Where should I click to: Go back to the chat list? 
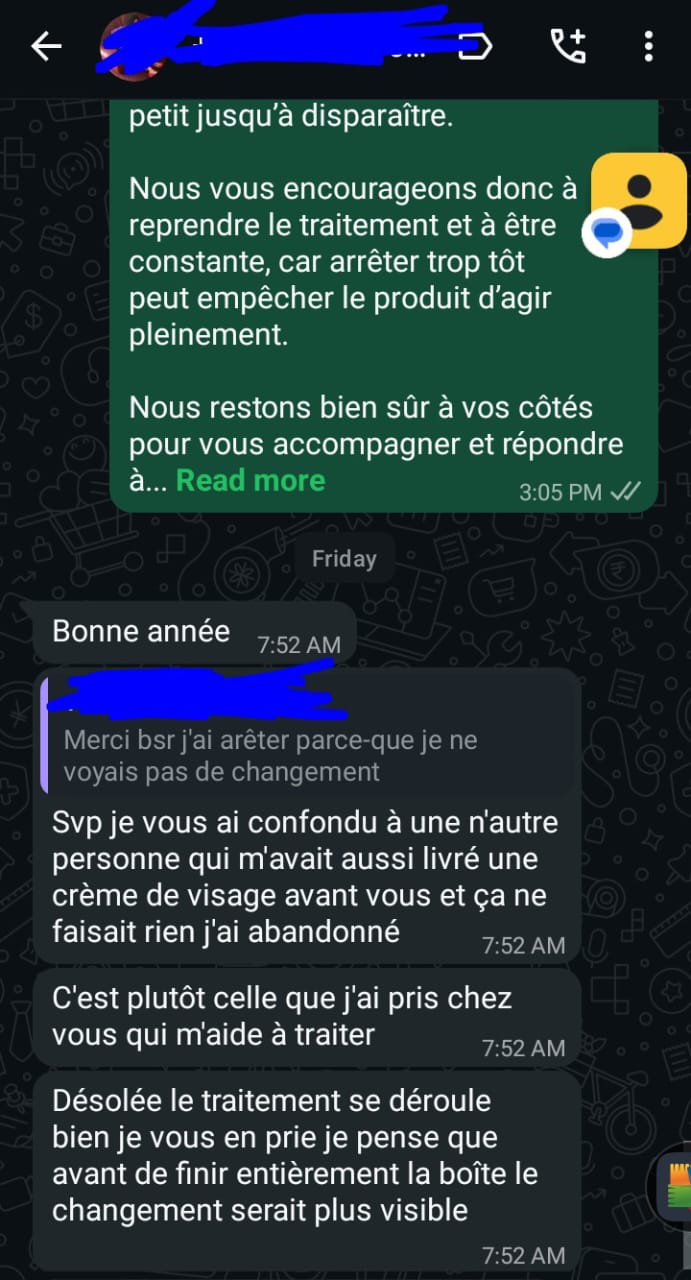(46, 46)
